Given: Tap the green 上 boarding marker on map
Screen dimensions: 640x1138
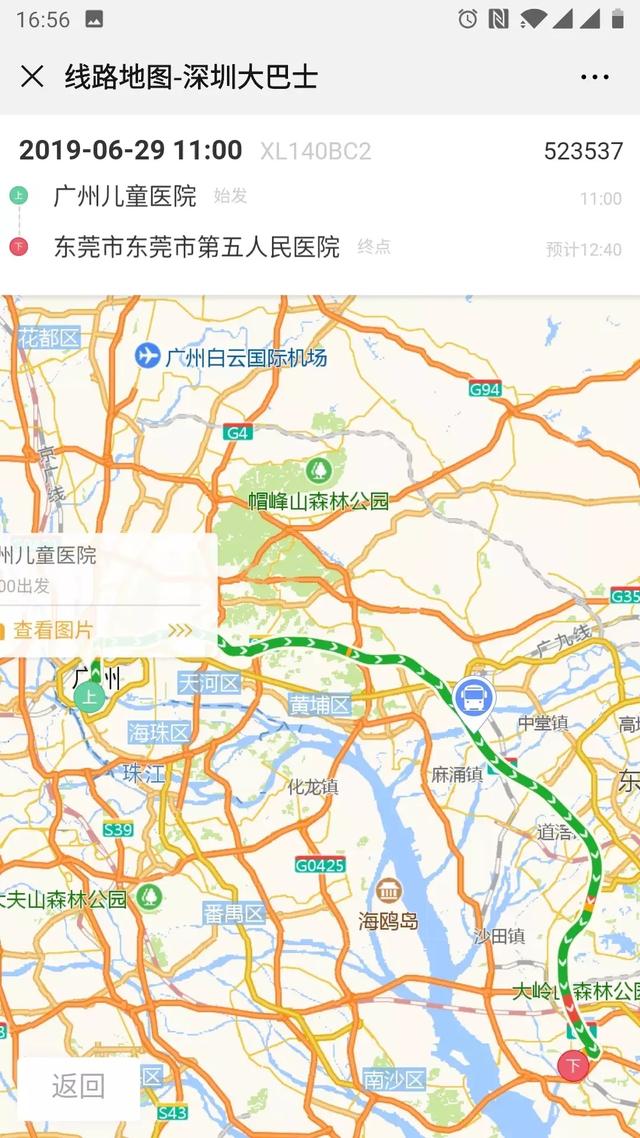Looking at the screenshot, I should [x=90, y=696].
